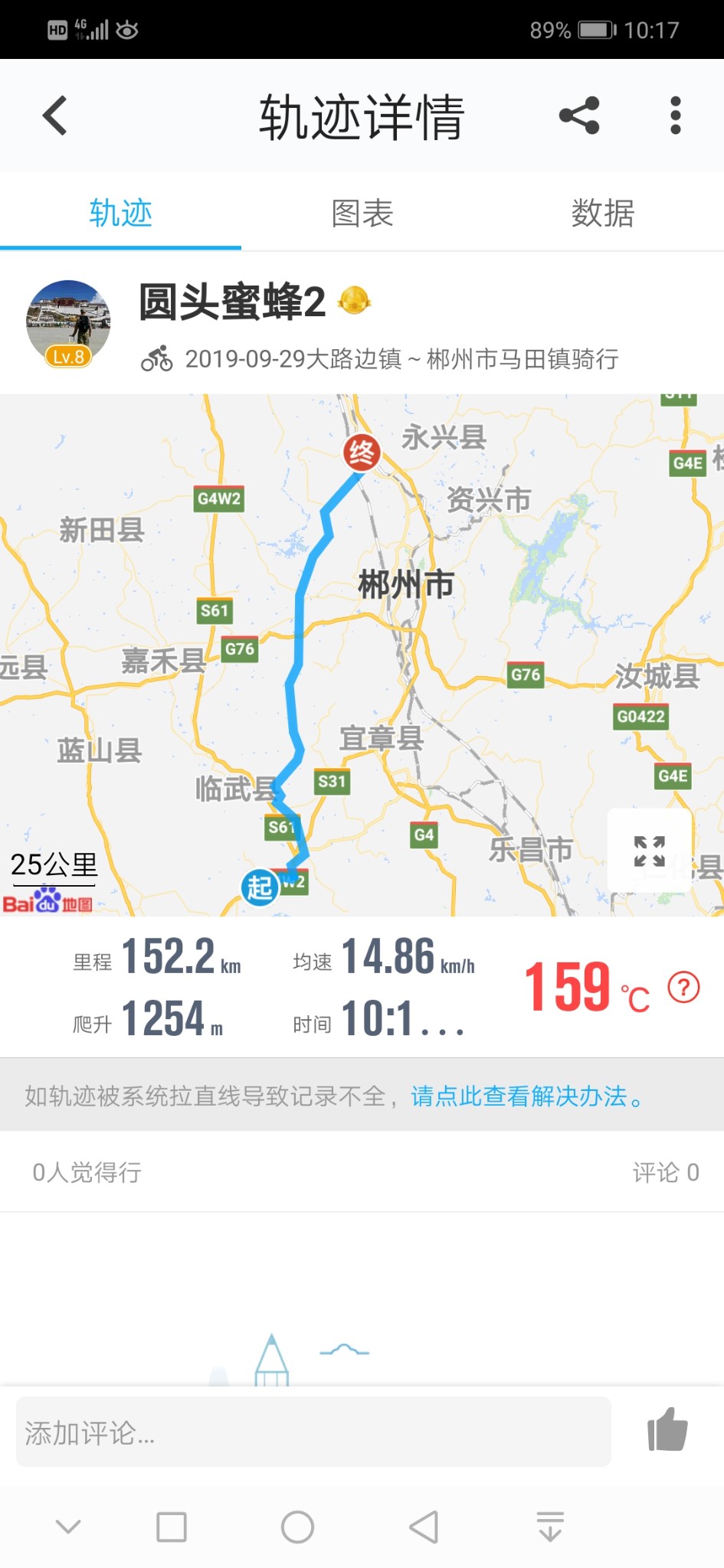Viewport: 724px width, 1568px height.
Task: Open the 评论 0 comments
Action: pyautogui.click(x=665, y=1172)
